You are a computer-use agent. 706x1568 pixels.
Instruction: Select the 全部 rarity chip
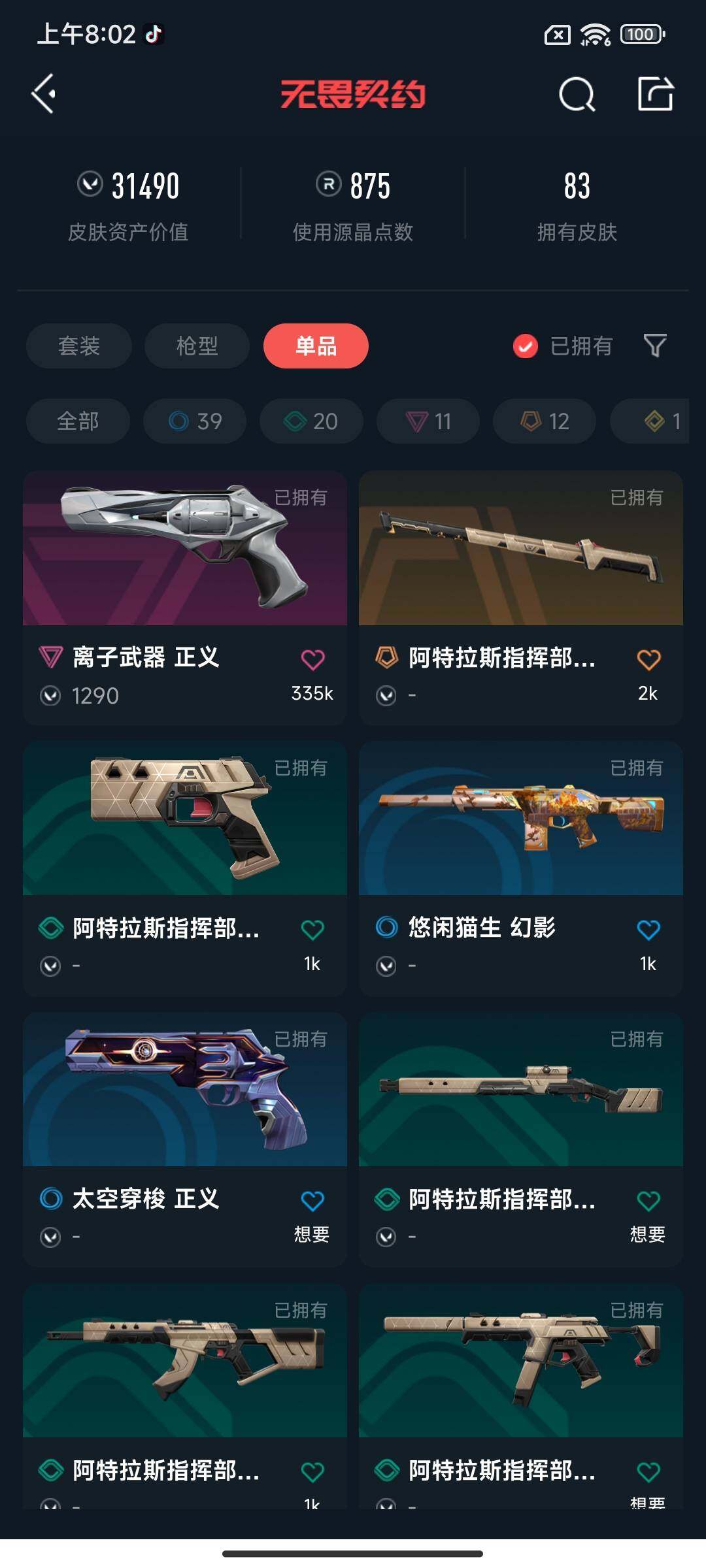pyautogui.click(x=78, y=421)
